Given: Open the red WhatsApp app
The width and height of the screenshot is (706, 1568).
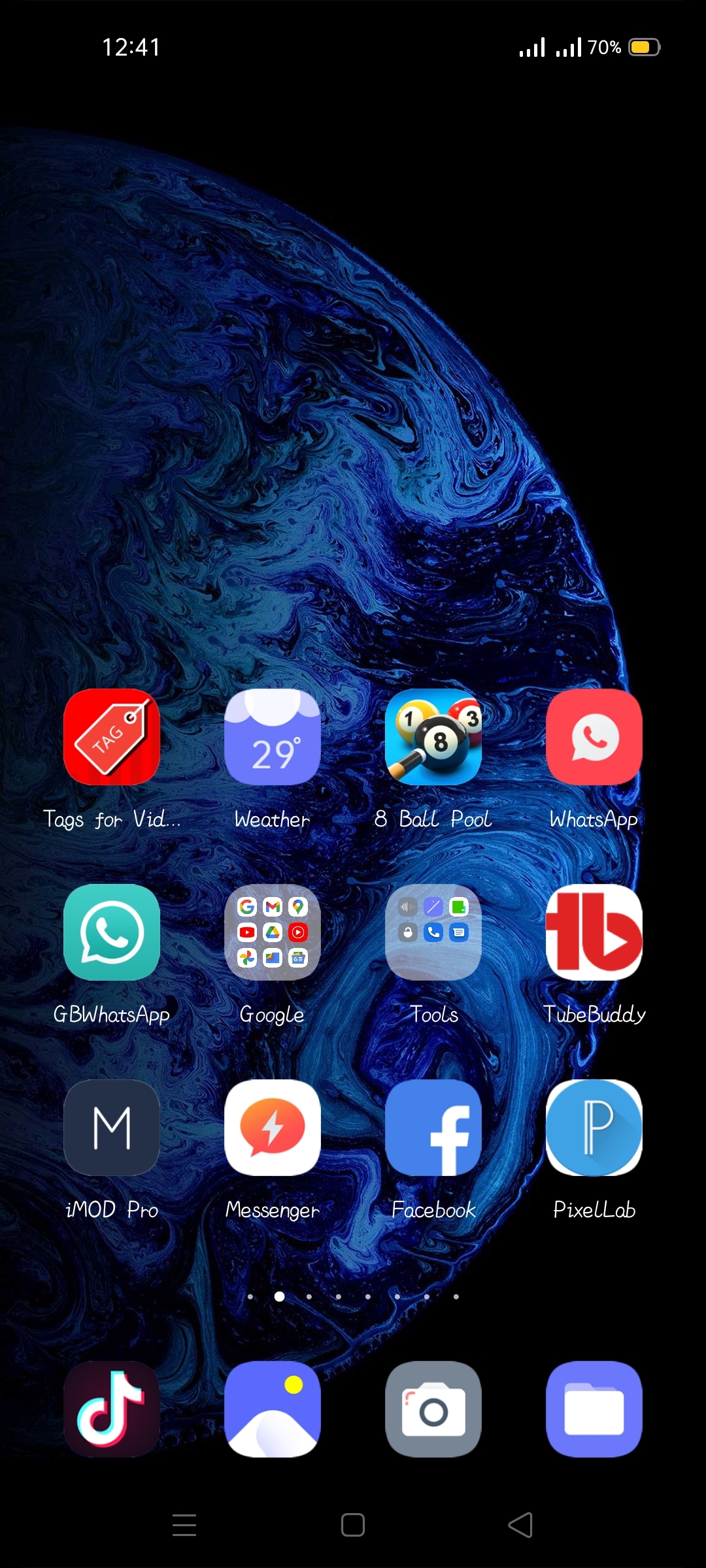Looking at the screenshot, I should click(594, 737).
